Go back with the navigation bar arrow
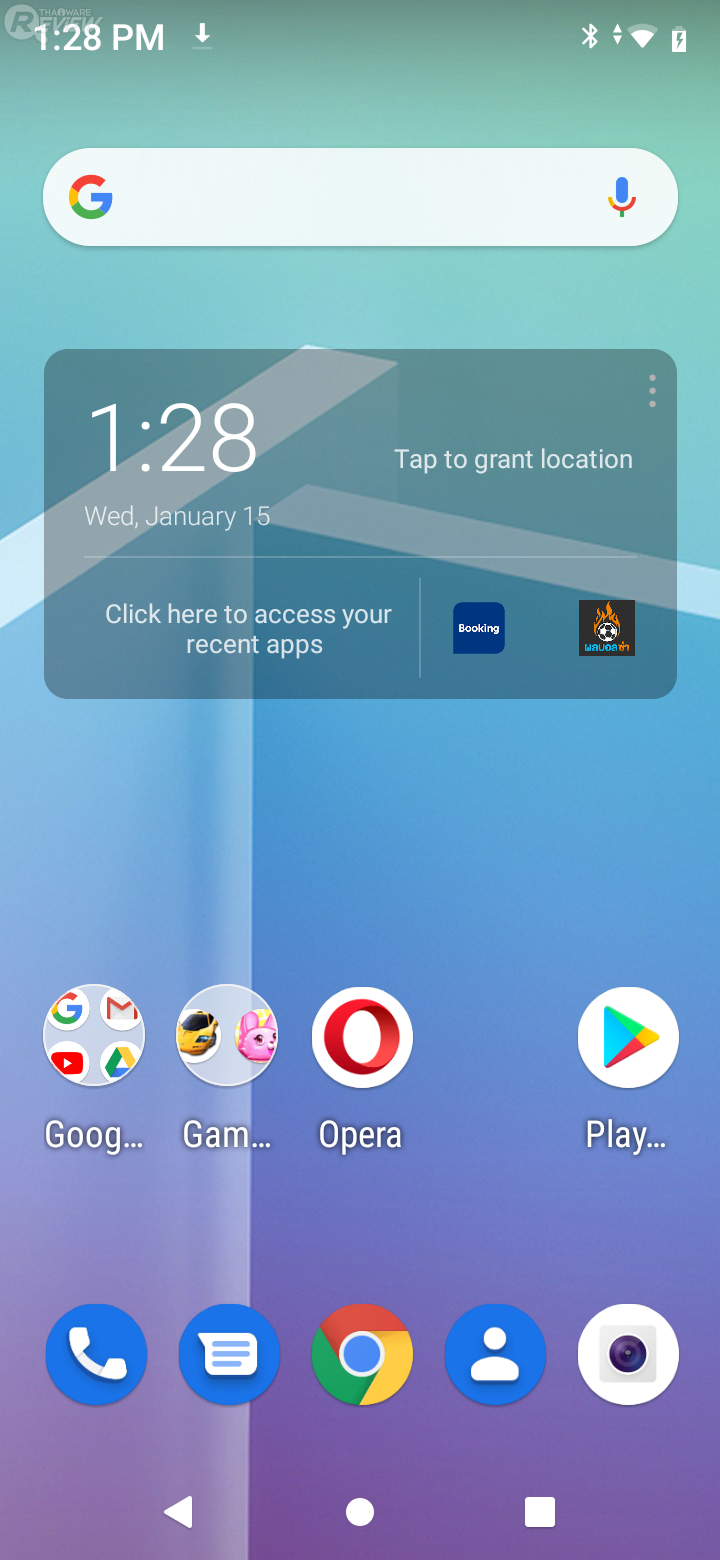The width and height of the screenshot is (720, 1560). (179, 1512)
